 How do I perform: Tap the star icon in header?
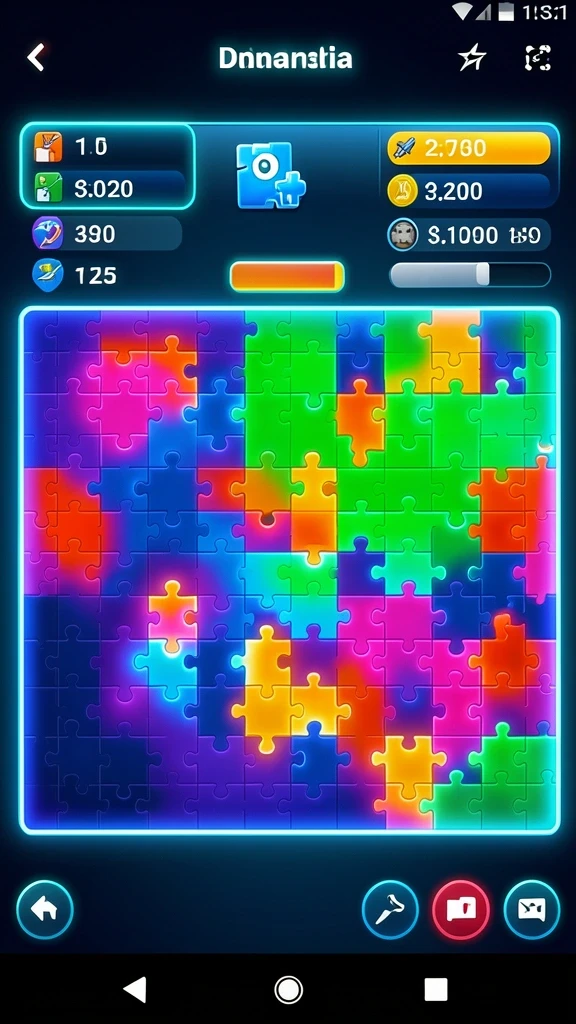coord(472,57)
